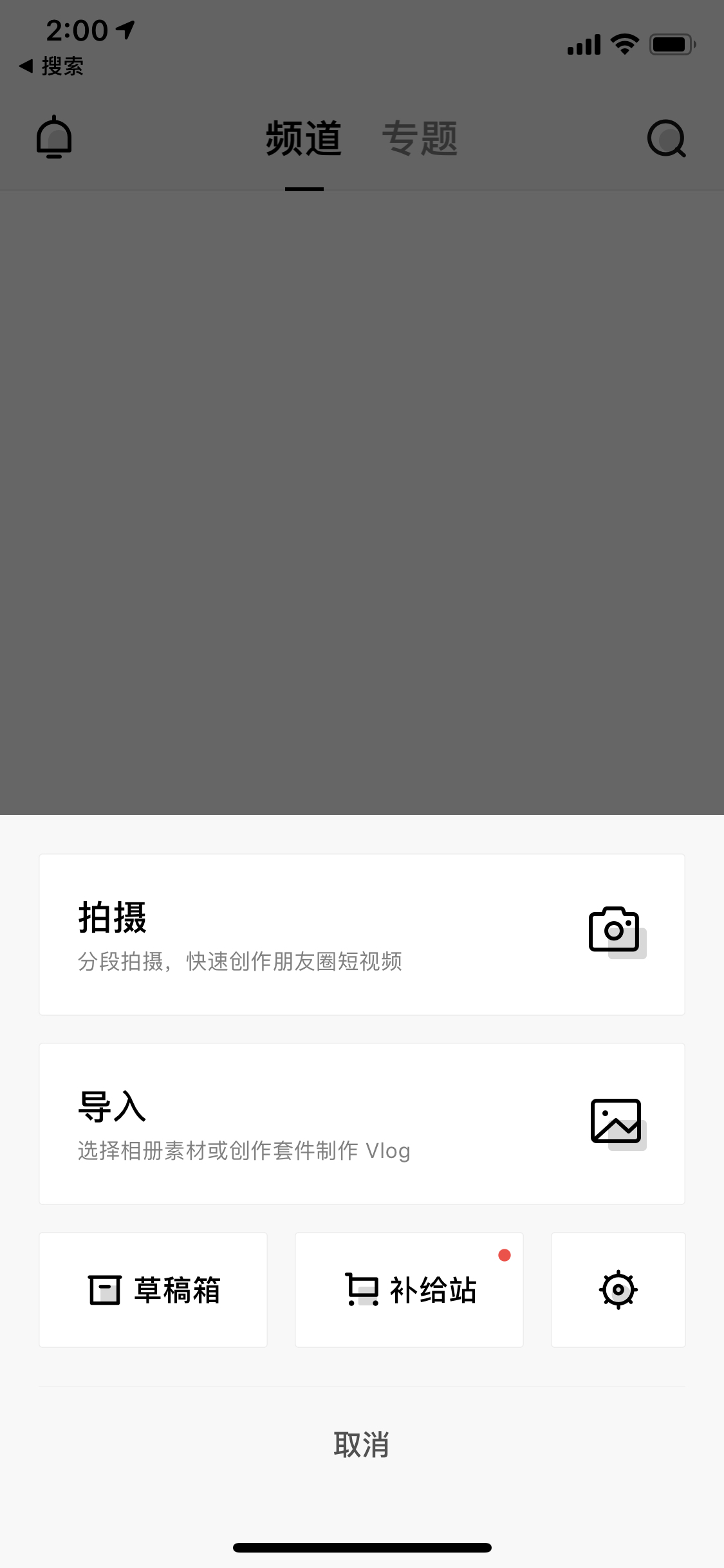This screenshot has height=1568, width=724.
Task: Open the 导入 import card
Action: tap(362, 1124)
